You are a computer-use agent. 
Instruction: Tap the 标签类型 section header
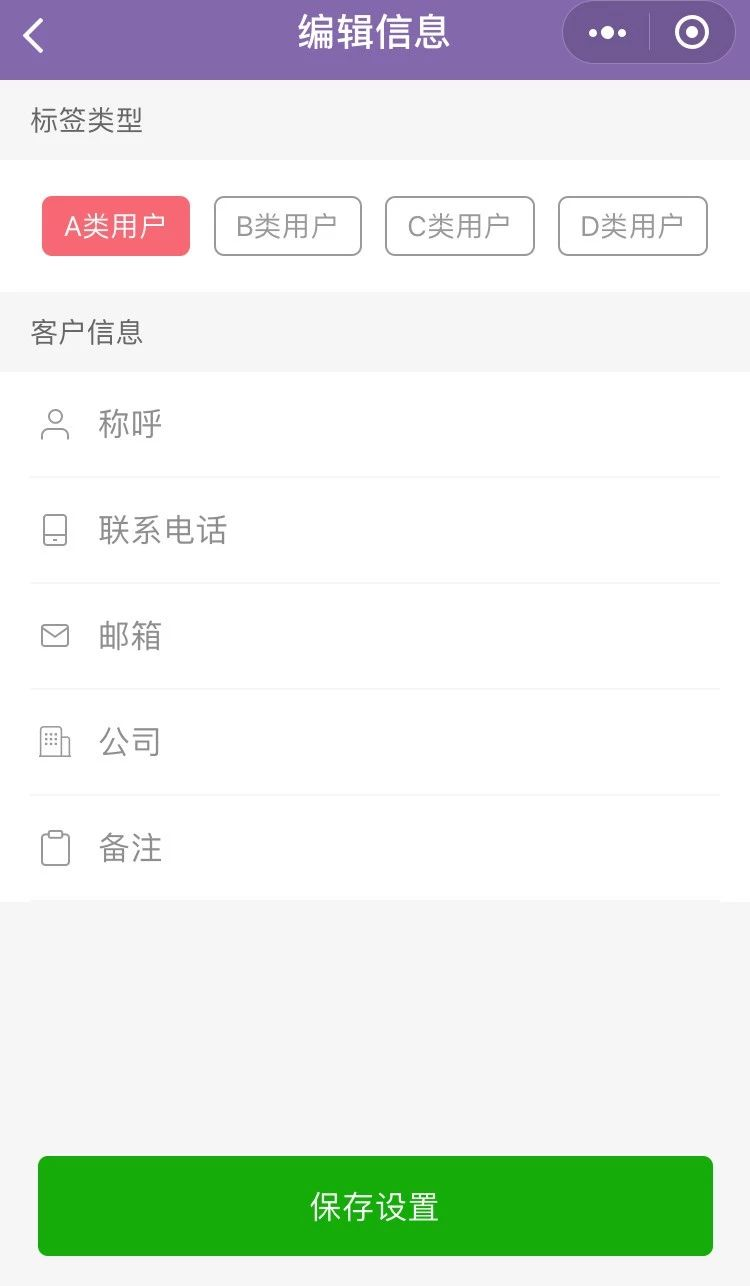(x=87, y=120)
